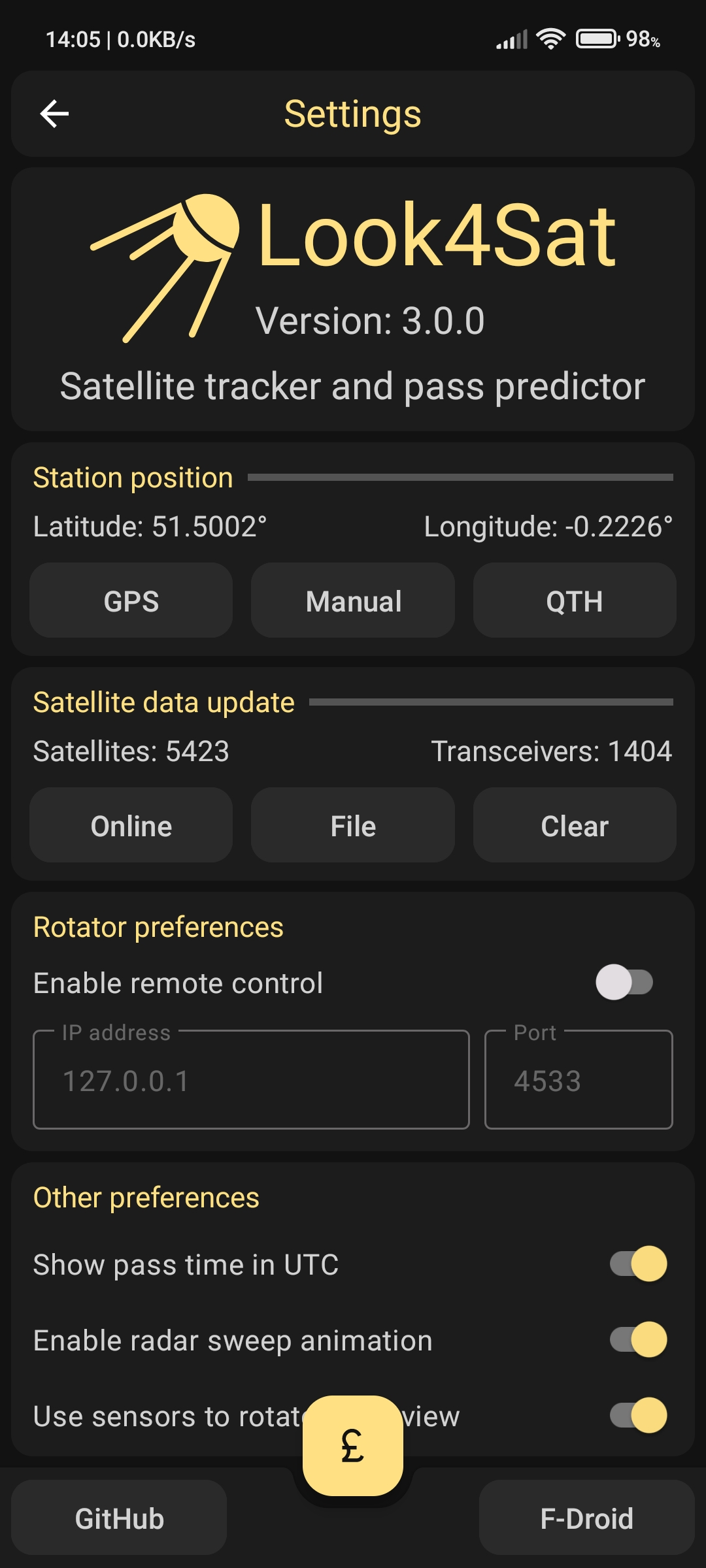This screenshot has width=706, height=1568.
Task: Turn off Show pass time in UTC
Action: 638,1264
